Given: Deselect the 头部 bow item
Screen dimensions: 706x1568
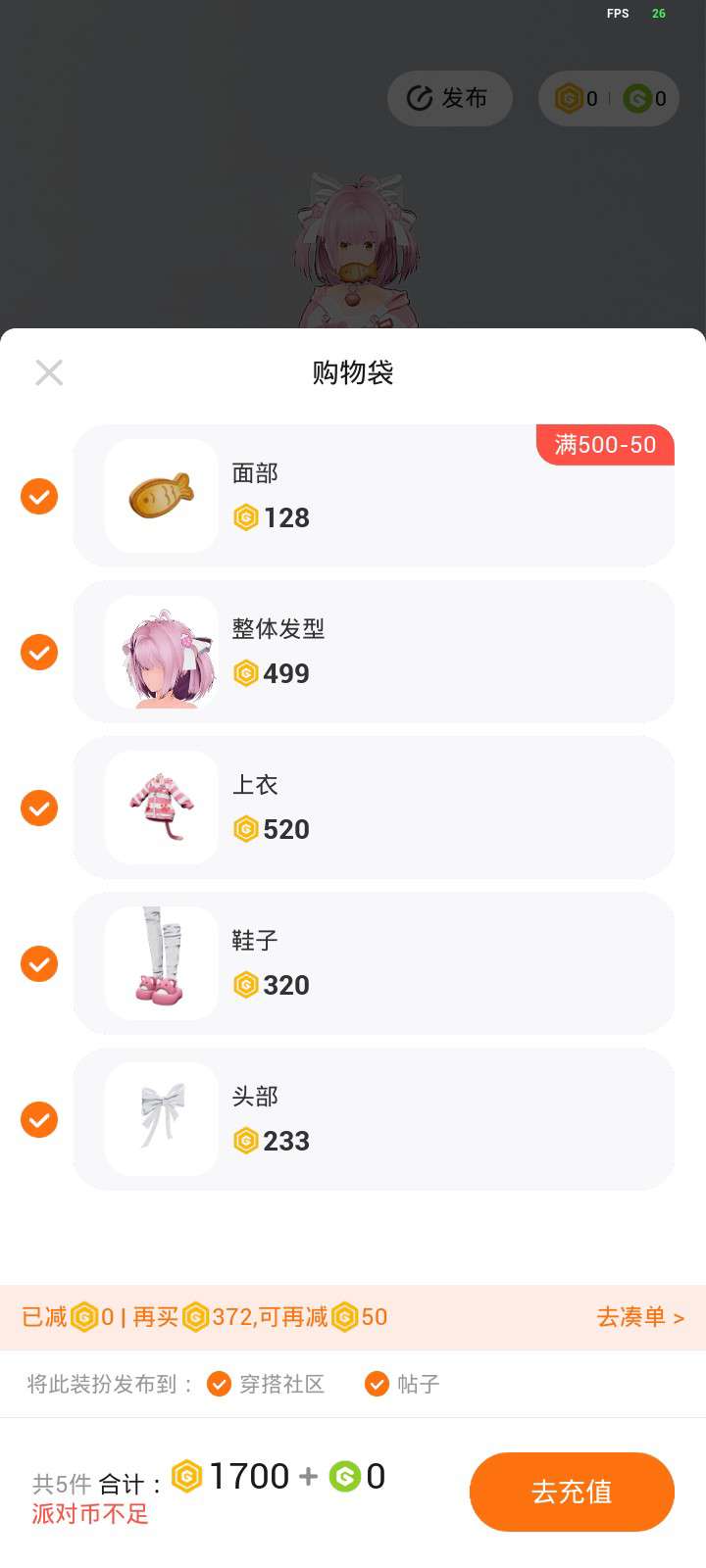Looking at the screenshot, I should 39,1119.
